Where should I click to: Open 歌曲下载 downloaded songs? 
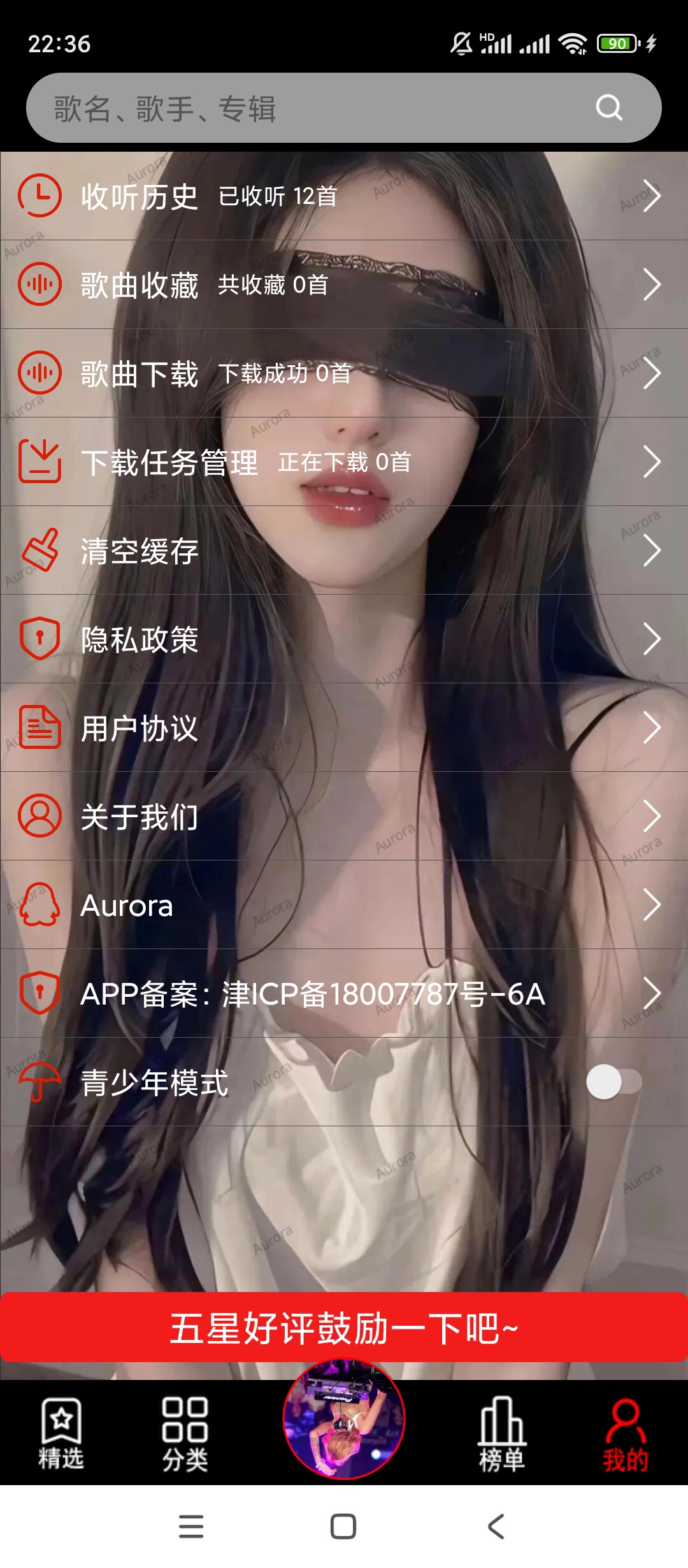[344, 373]
